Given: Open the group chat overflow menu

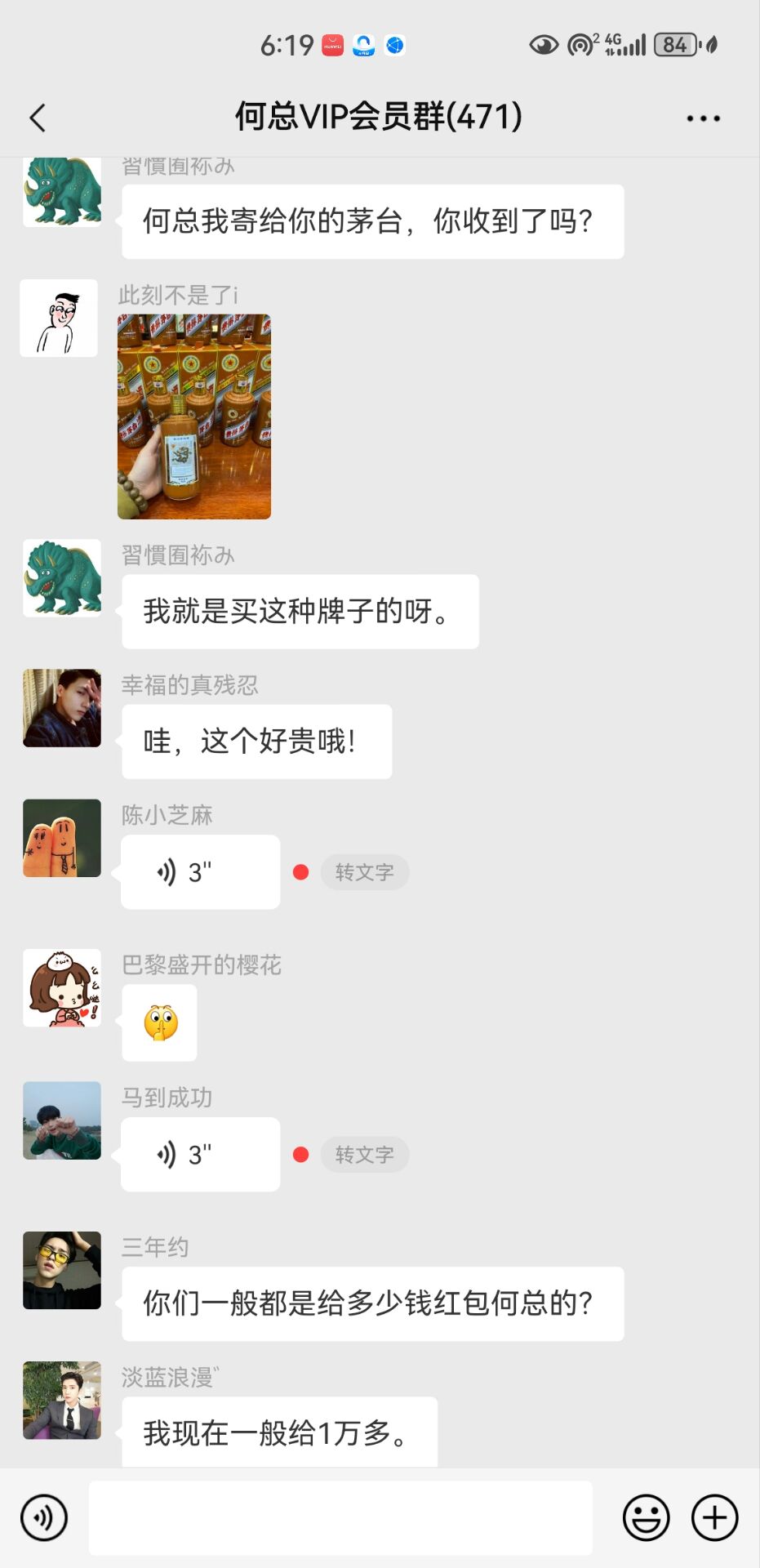Looking at the screenshot, I should 703,118.
